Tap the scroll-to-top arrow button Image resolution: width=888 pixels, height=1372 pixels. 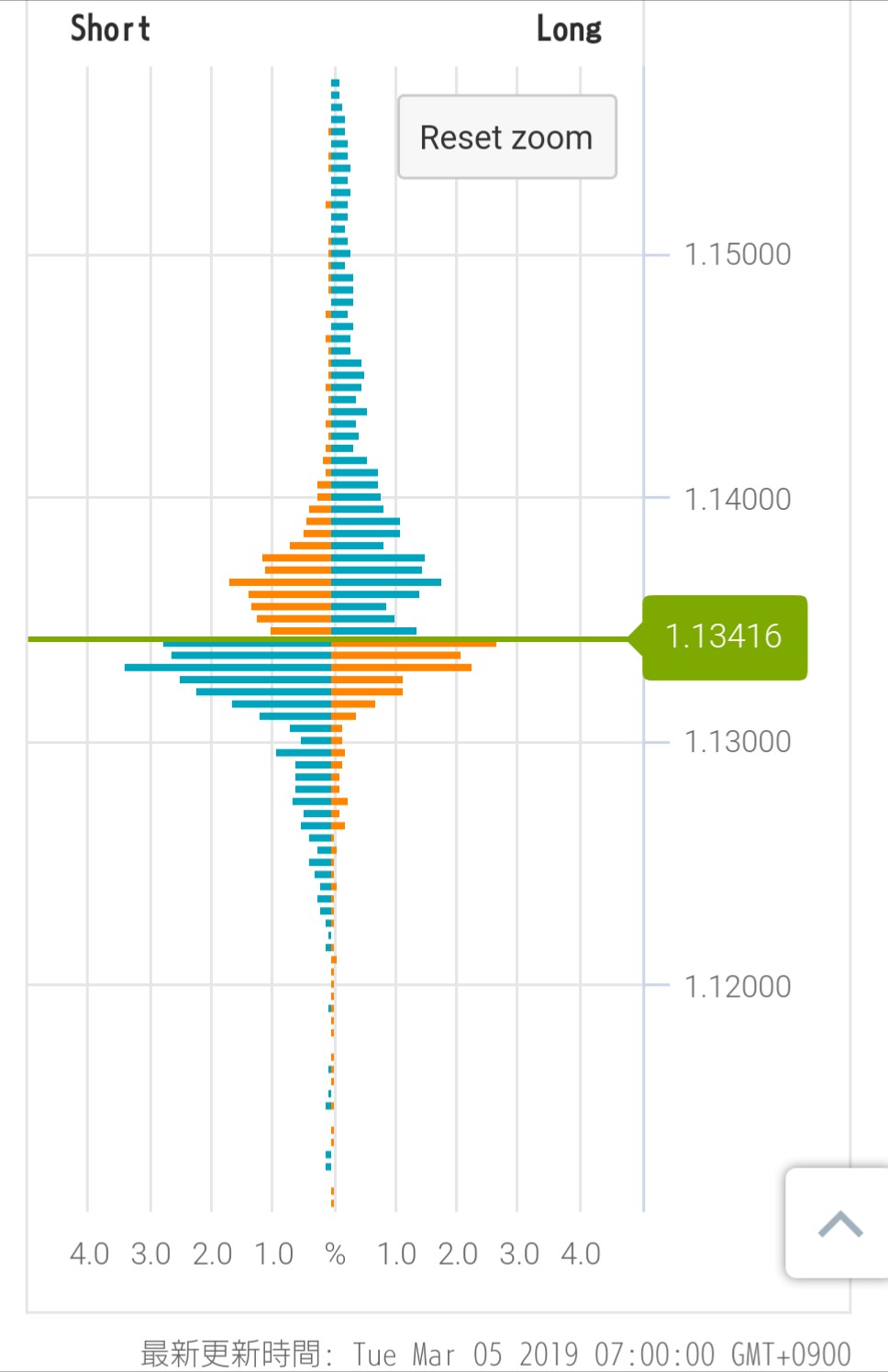(x=838, y=1223)
